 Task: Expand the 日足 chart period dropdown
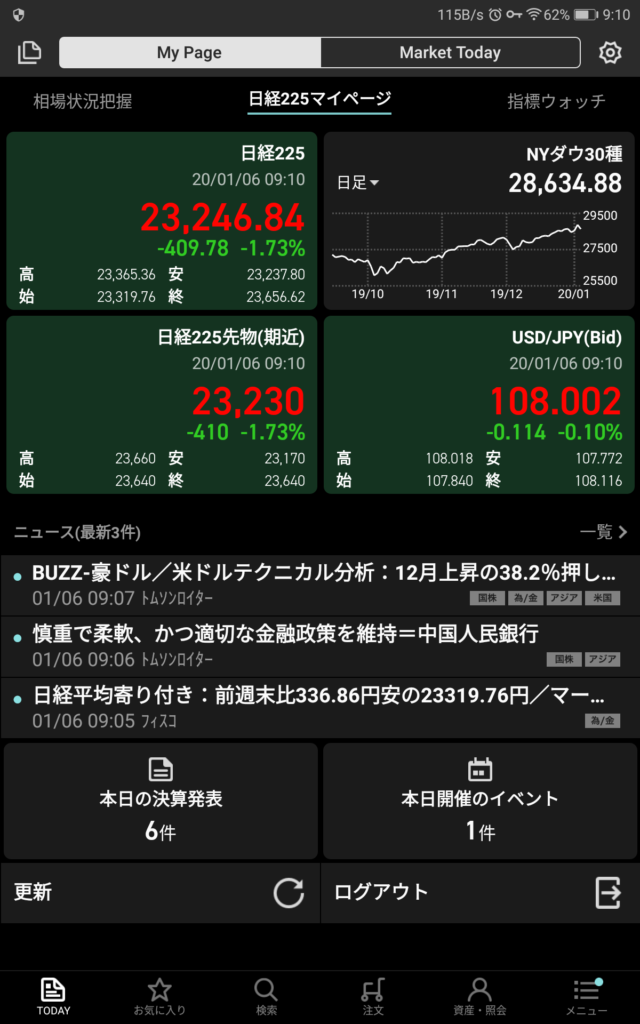pyautogui.click(x=358, y=183)
